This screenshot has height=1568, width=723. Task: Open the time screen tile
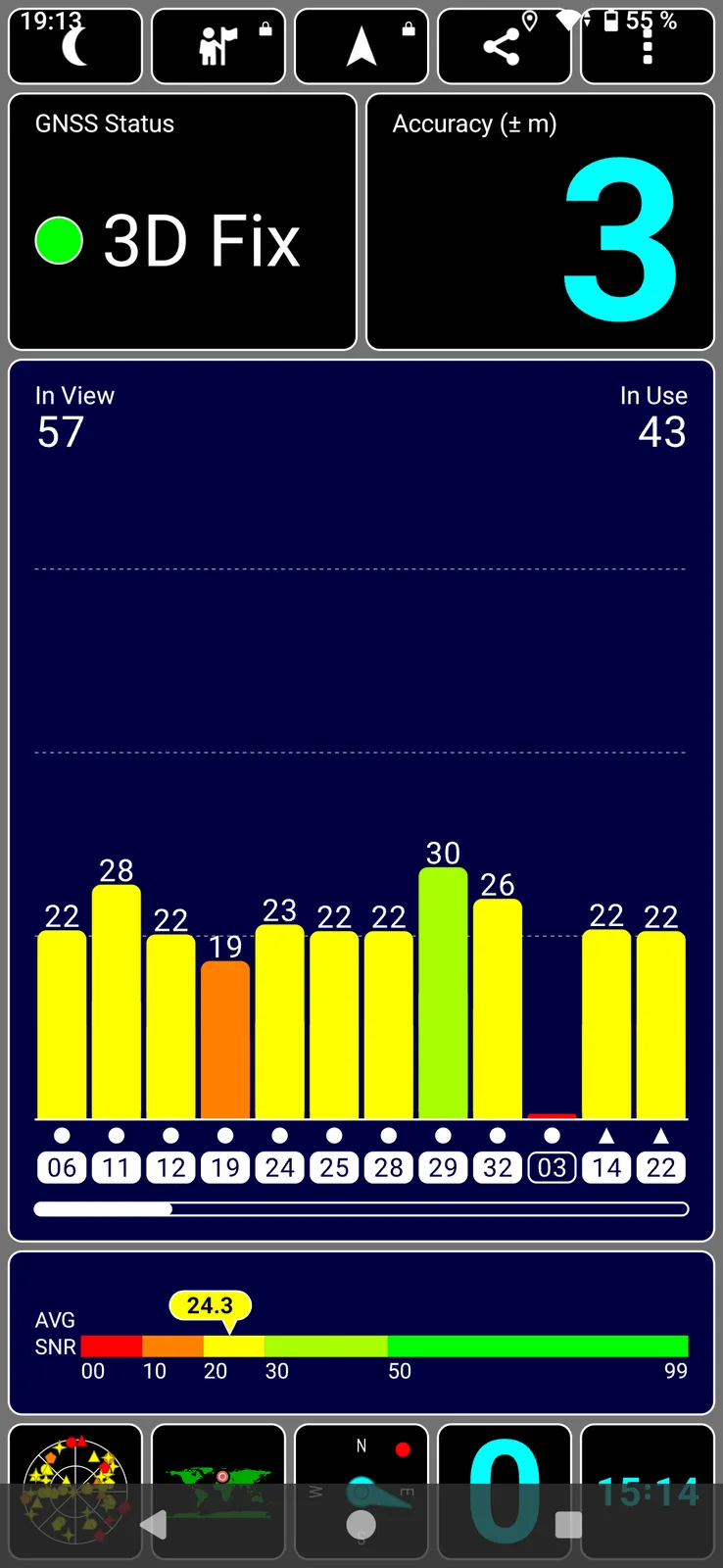(x=647, y=1460)
